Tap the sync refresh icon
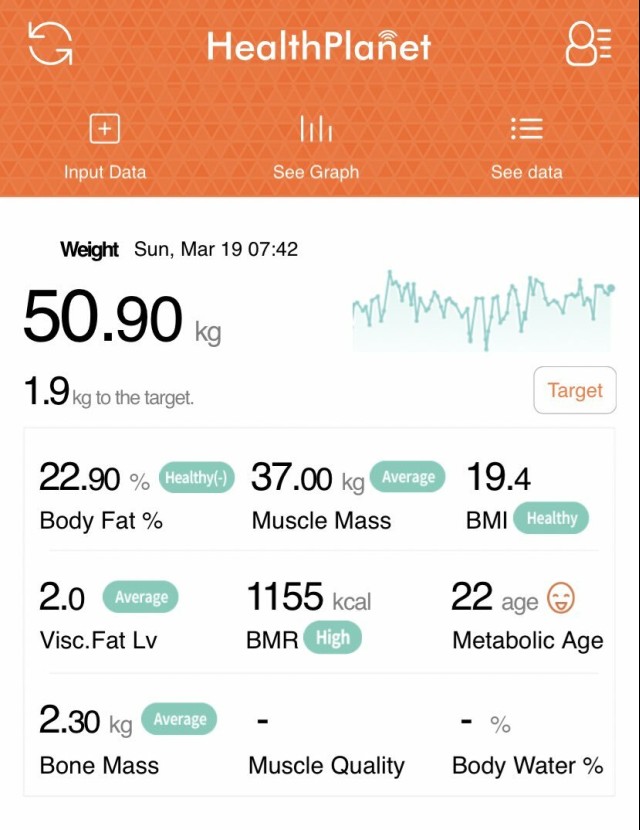The image size is (640, 830). [50, 44]
